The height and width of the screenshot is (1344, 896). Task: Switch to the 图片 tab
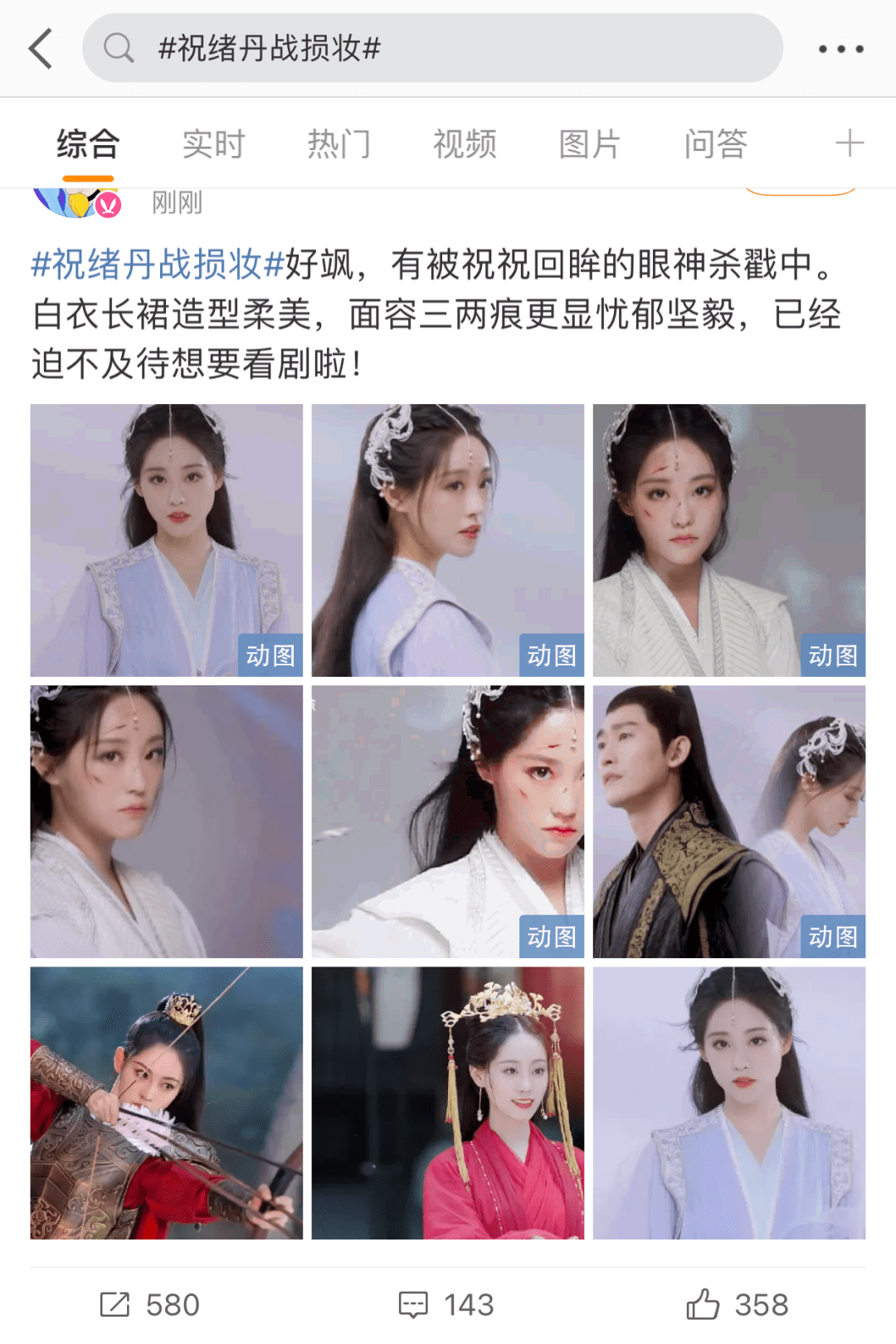point(589,144)
